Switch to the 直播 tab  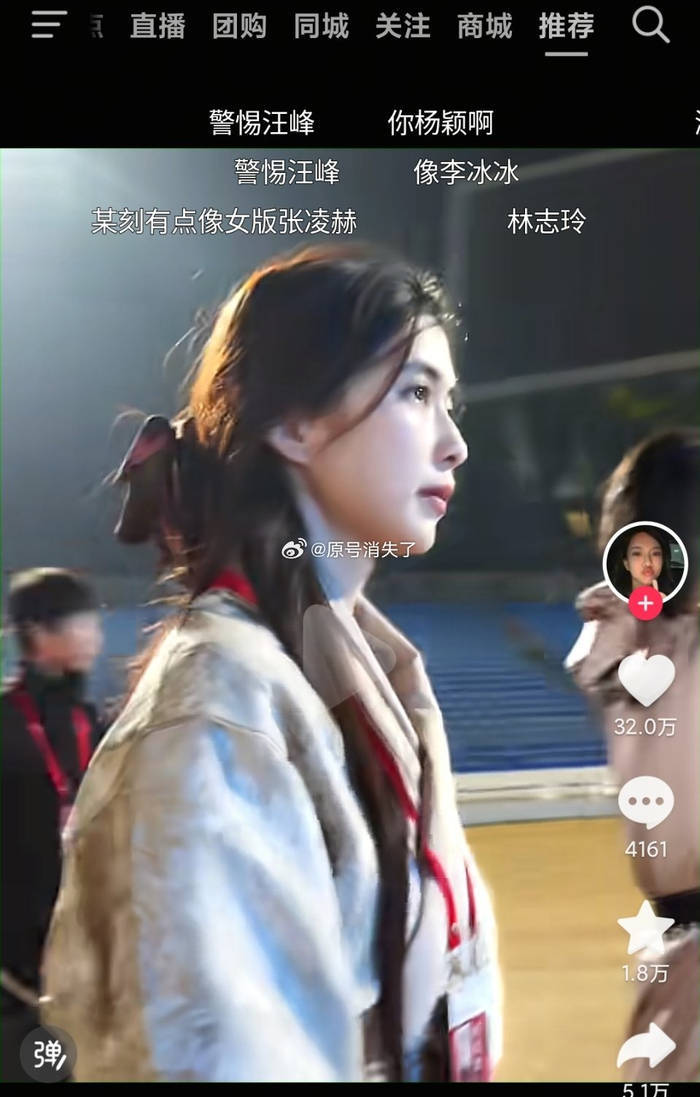pyautogui.click(x=157, y=26)
